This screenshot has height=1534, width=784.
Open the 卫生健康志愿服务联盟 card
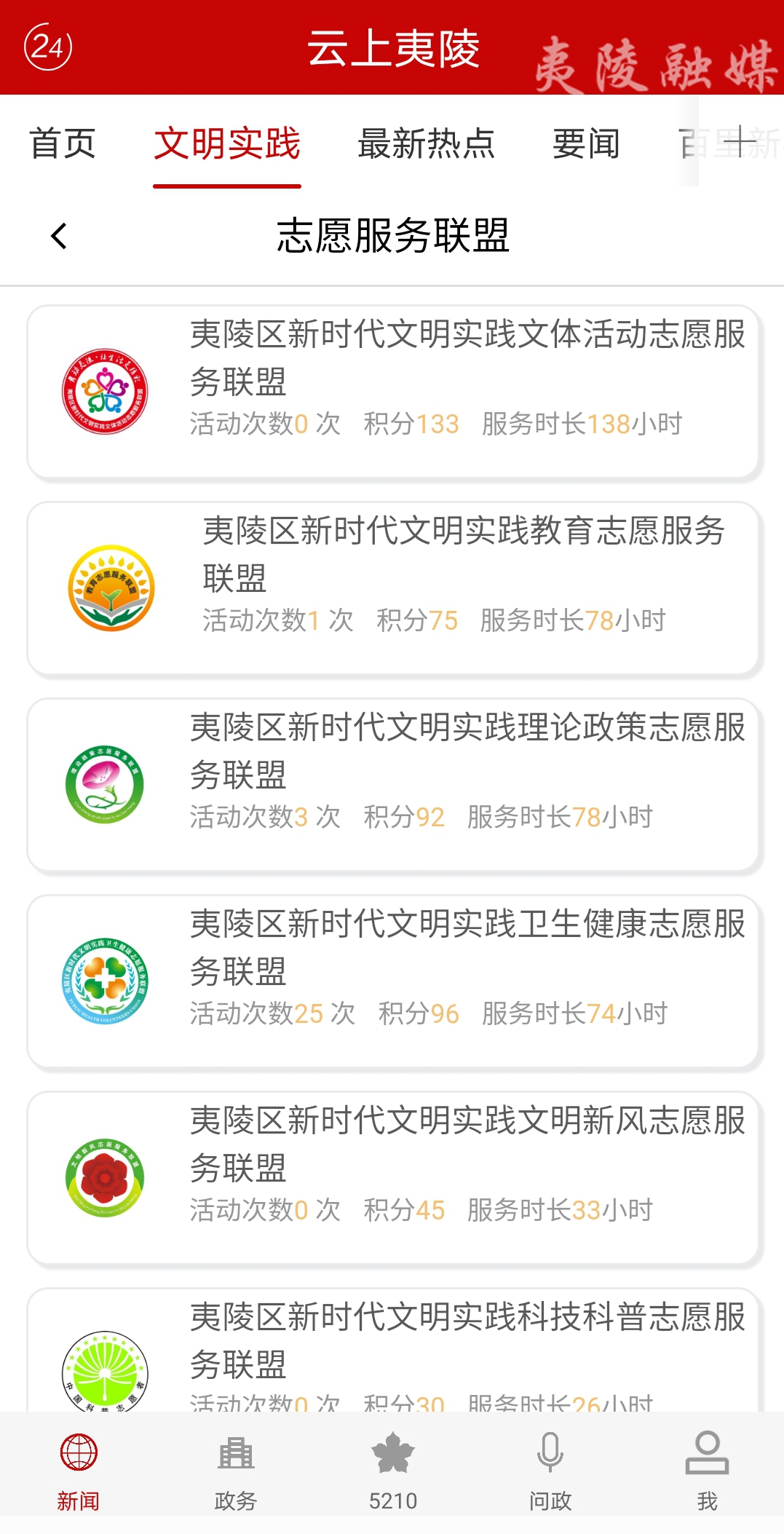pyautogui.click(x=393, y=981)
